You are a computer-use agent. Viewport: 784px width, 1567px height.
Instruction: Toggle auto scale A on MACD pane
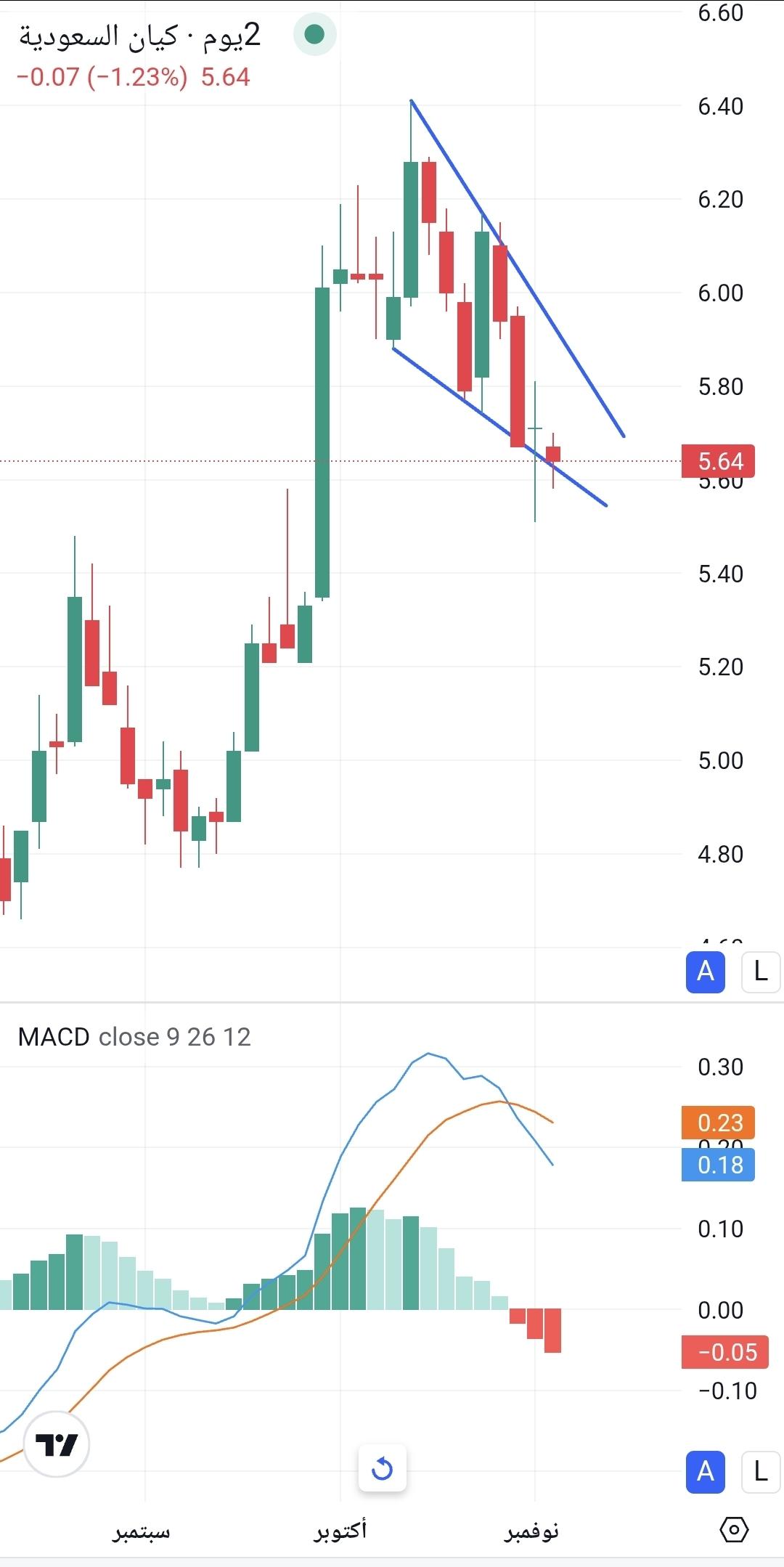[705, 1472]
